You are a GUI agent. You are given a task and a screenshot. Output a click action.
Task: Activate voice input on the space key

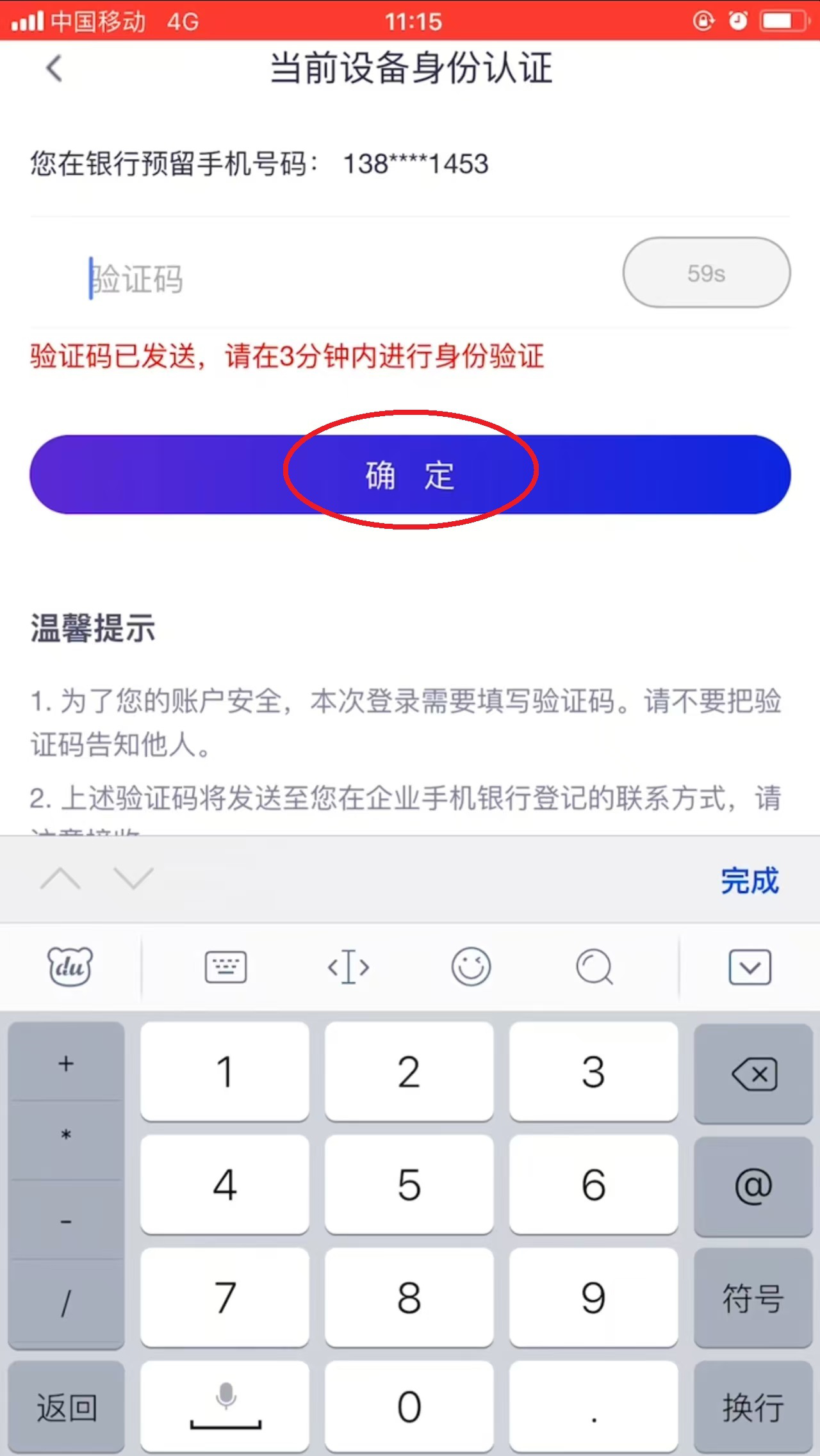(225, 1406)
